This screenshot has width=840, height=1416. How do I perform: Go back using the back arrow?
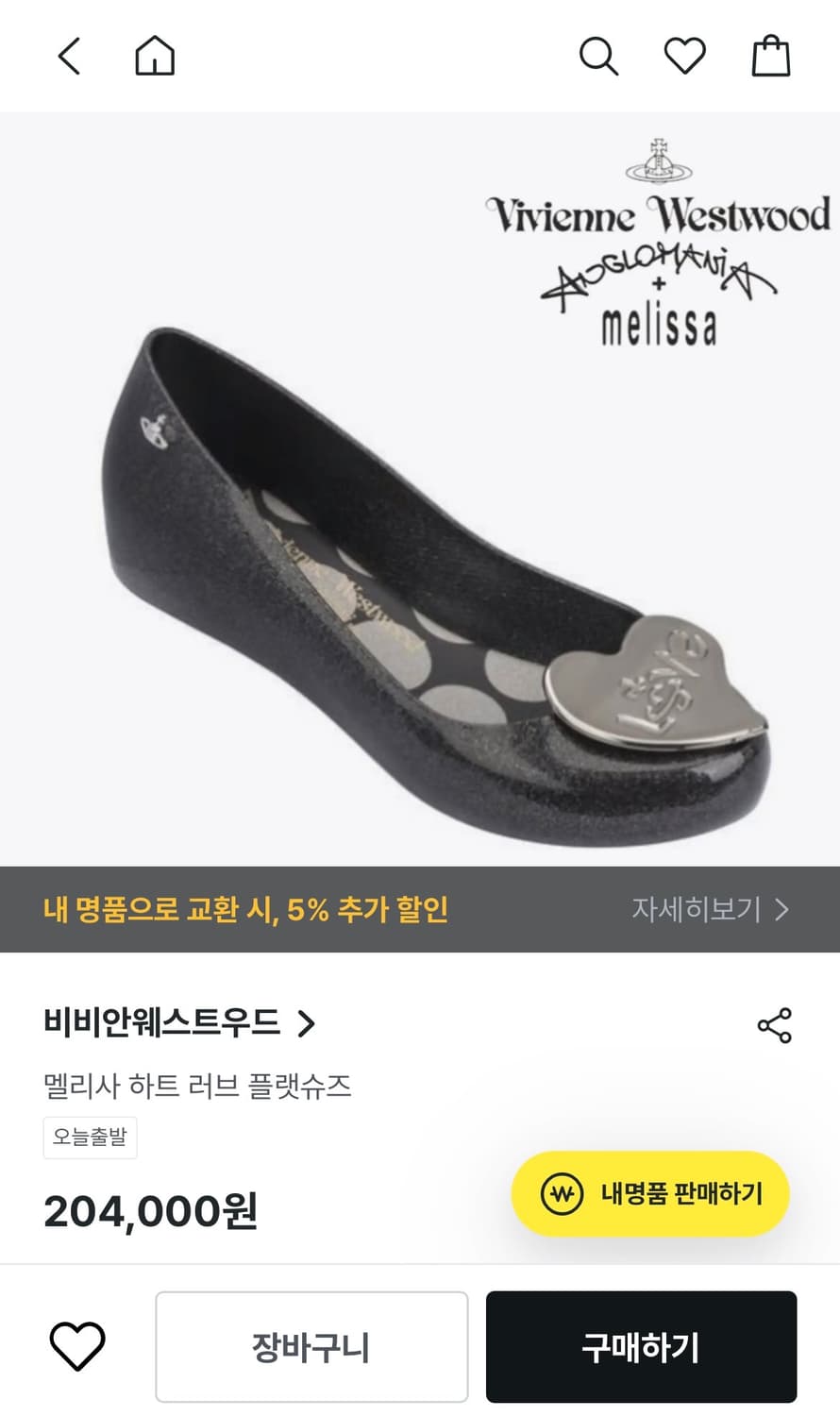[67, 56]
